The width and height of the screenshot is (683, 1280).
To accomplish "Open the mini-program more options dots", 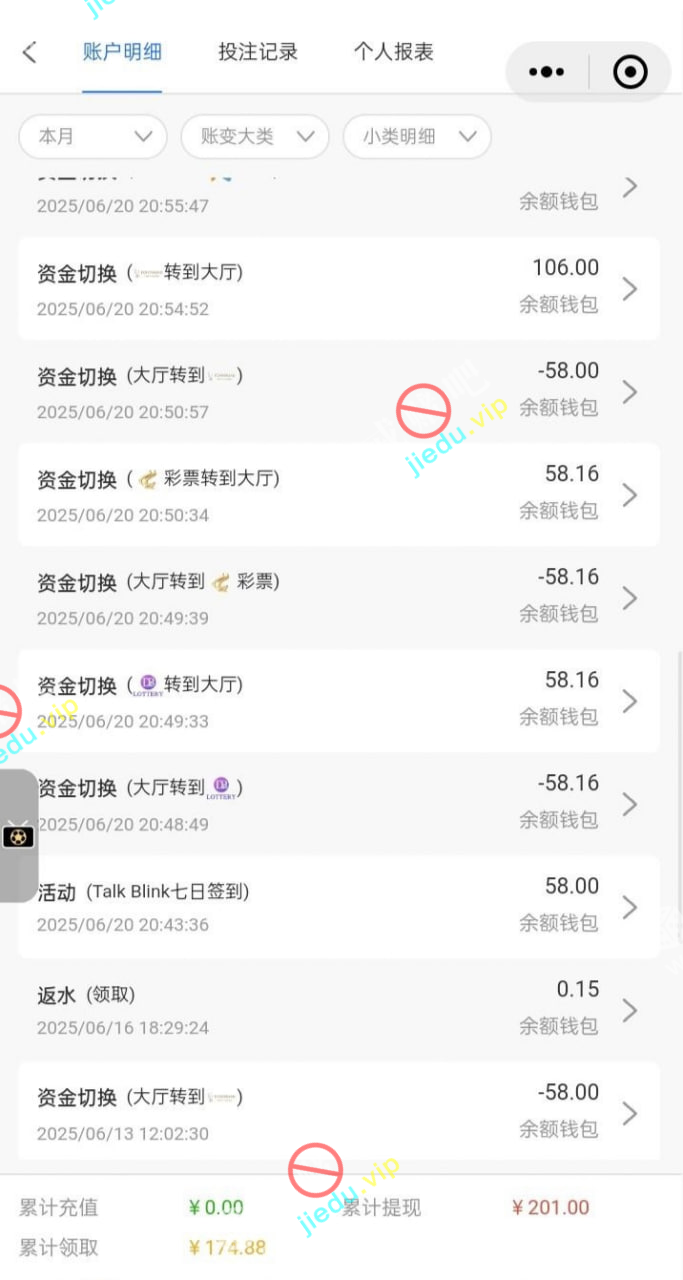I will click(x=546, y=72).
